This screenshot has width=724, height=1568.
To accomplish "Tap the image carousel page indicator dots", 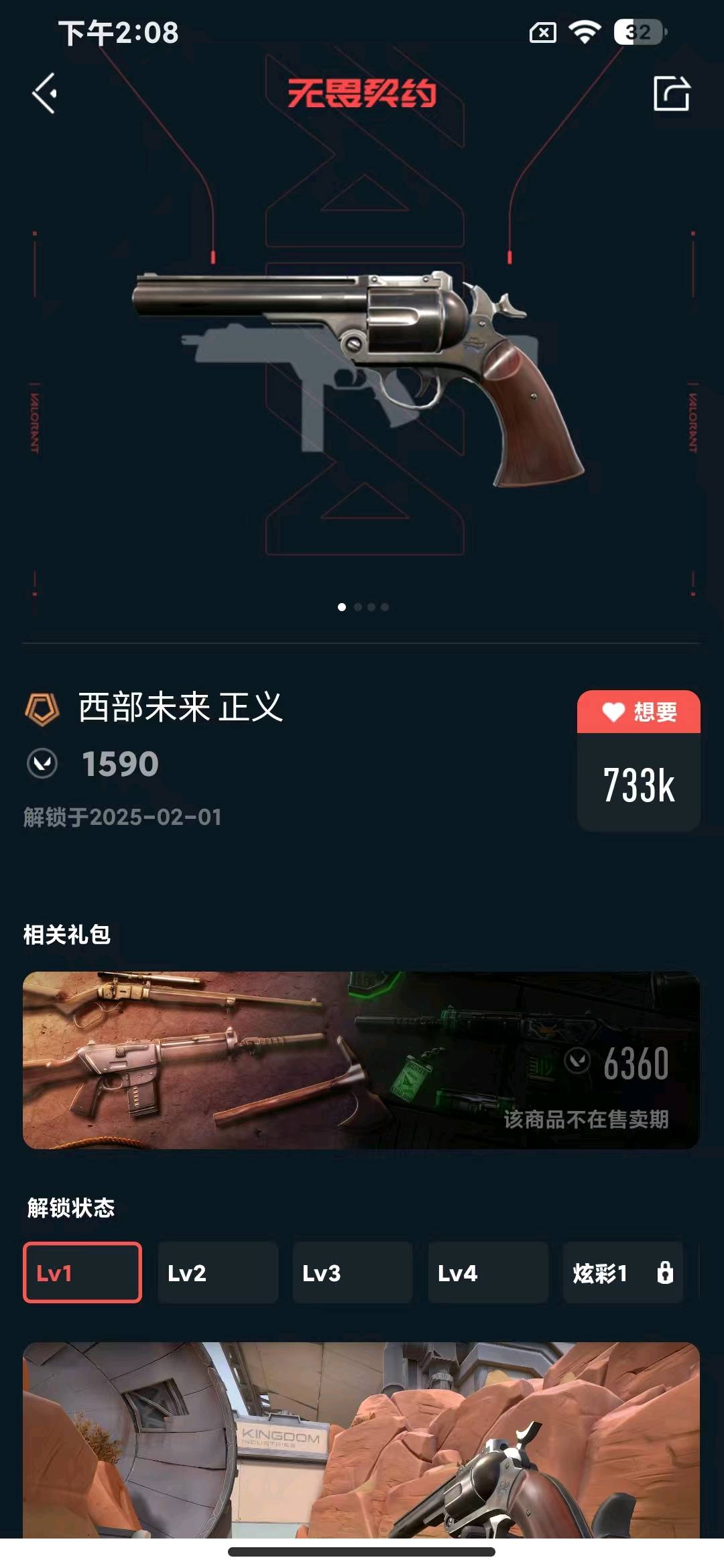I will point(363,607).
